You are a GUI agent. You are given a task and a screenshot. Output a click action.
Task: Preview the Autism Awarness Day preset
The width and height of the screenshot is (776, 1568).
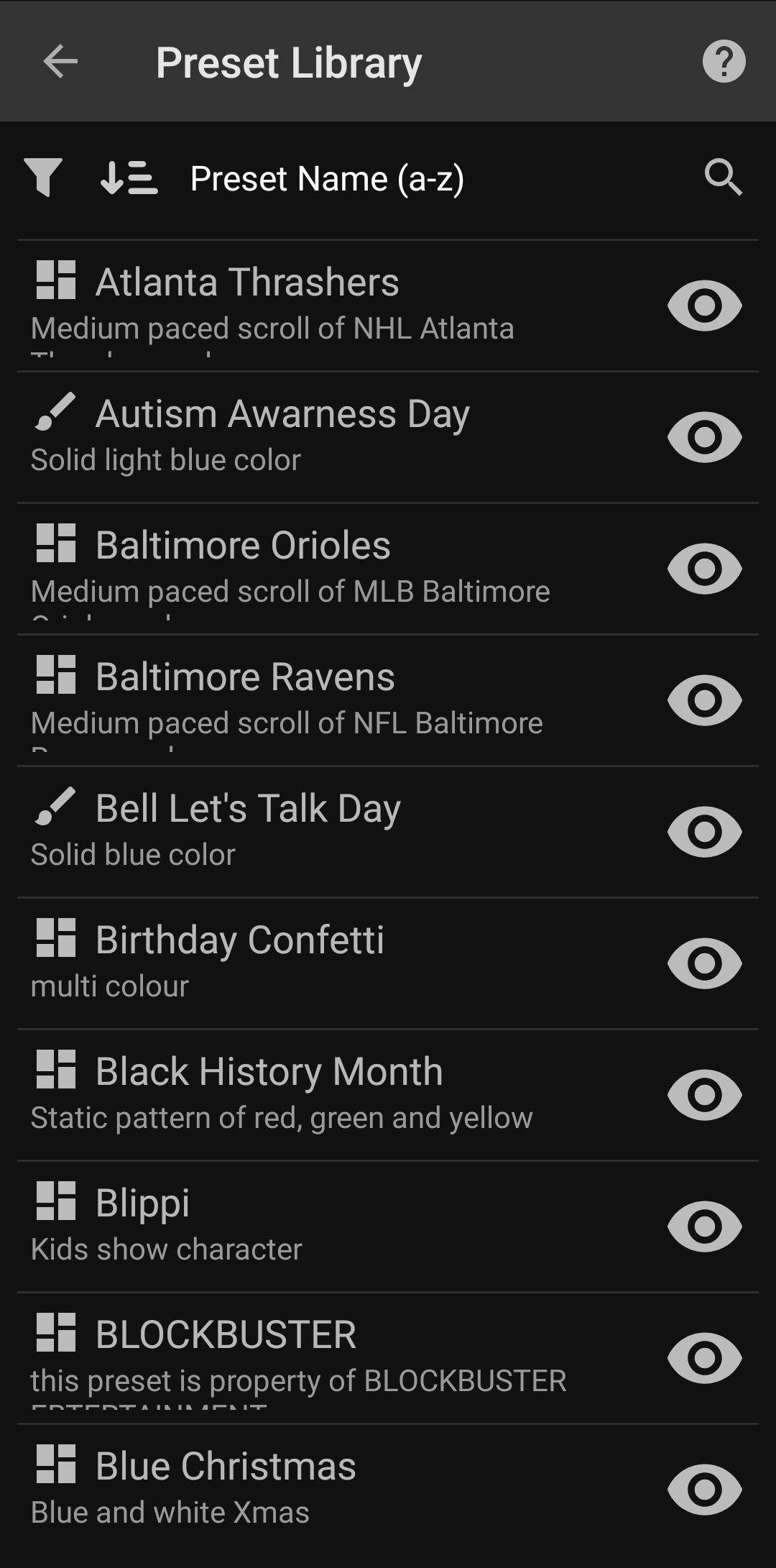point(704,437)
